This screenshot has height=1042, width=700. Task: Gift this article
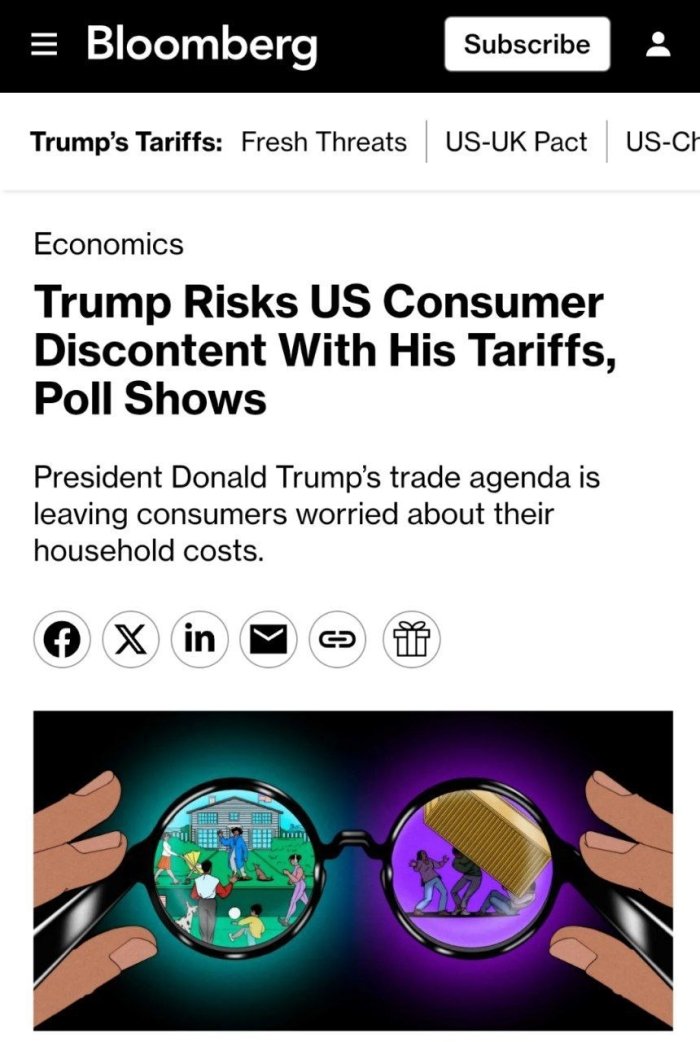coord(410,639)
